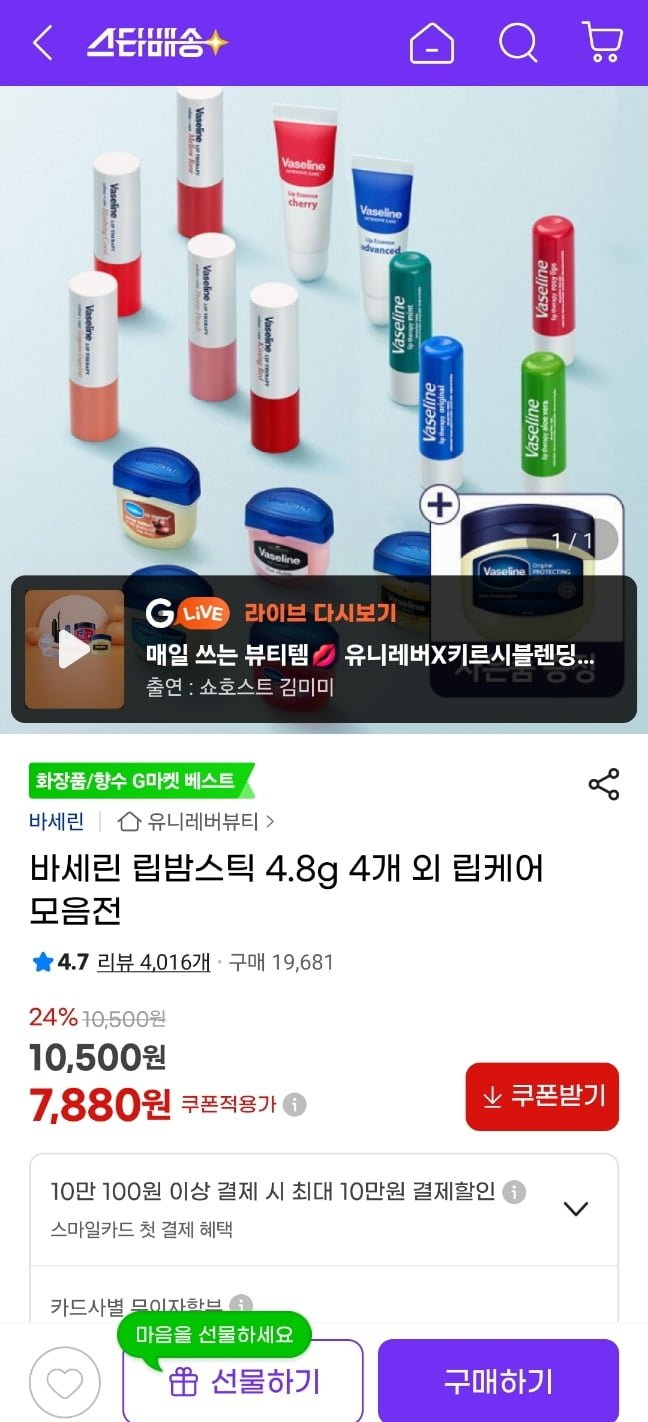648x1422 pixels.
Task: Visit the 유니레버뷰티 store page
Action: point(196,822)
